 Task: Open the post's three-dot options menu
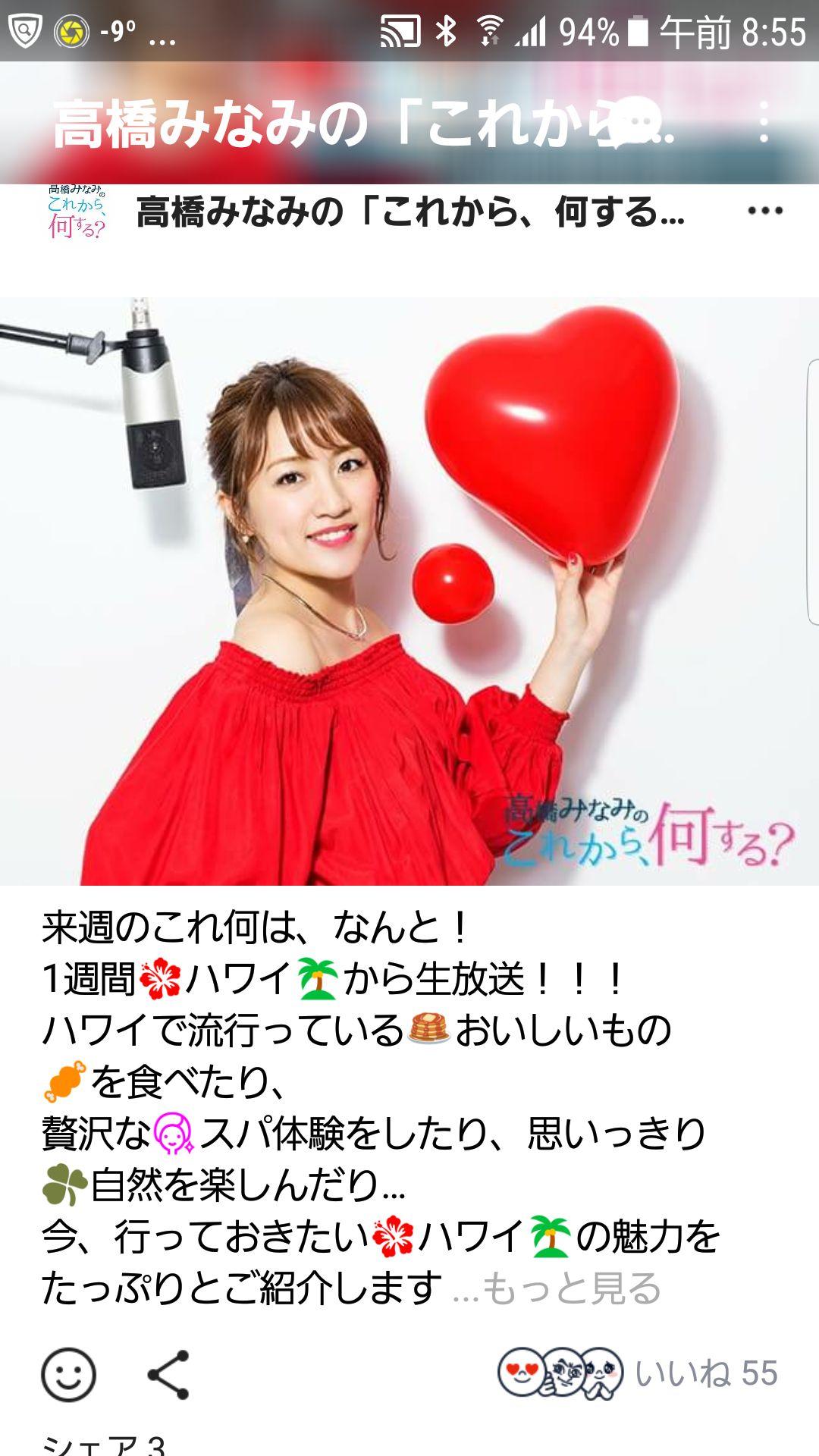coord(764,211)
